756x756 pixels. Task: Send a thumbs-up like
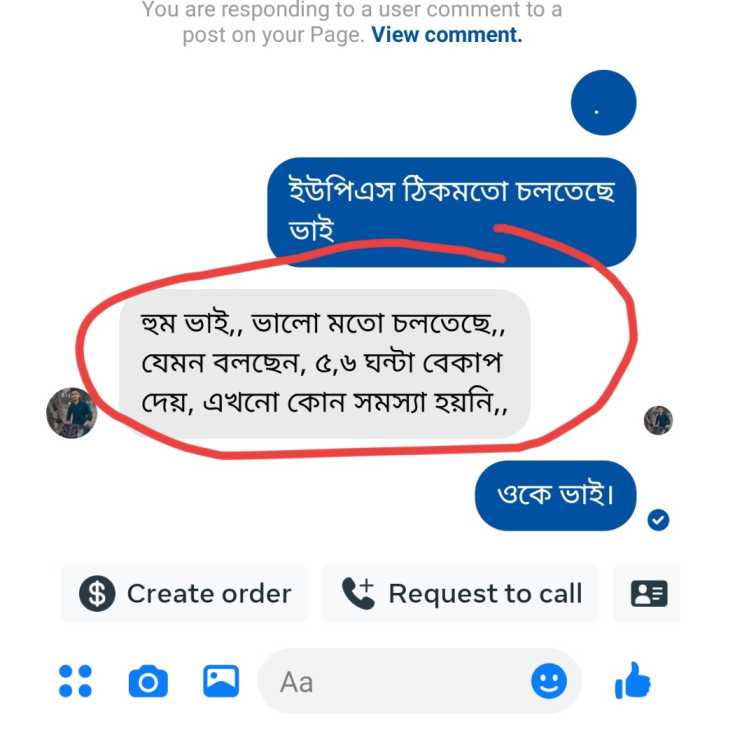[x=632, y=682]
